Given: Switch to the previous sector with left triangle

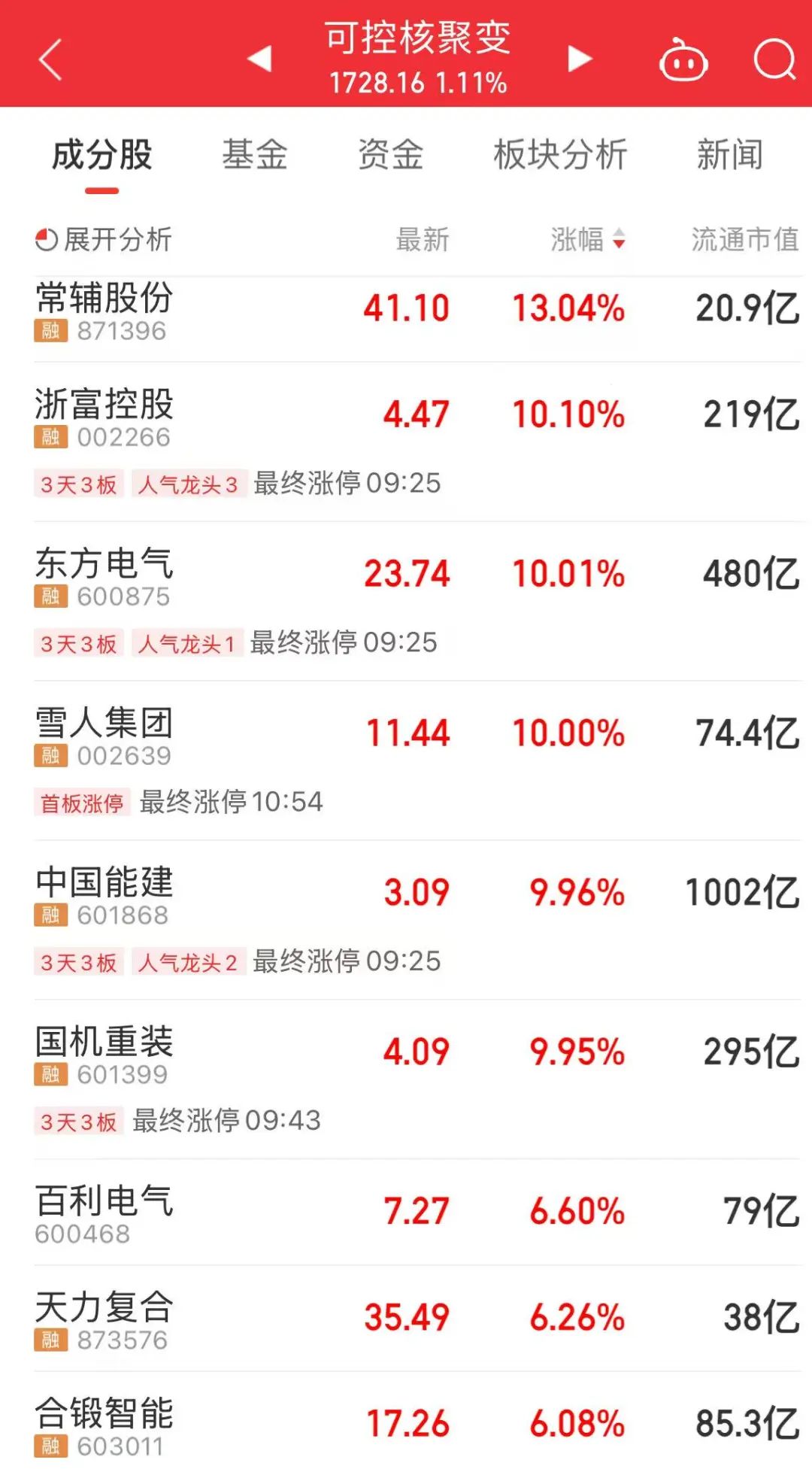Looking at the screenshot, I should click(259, 59).
